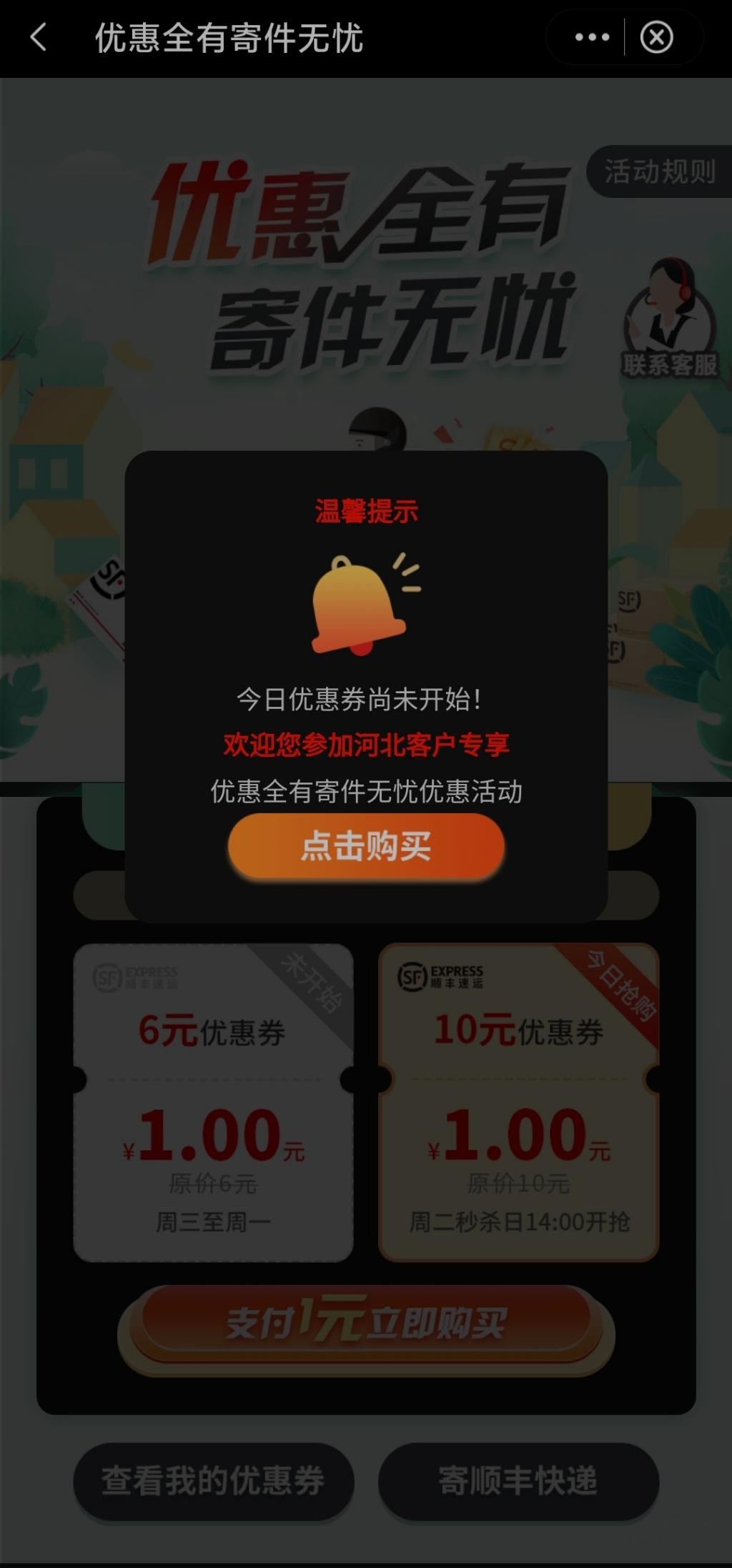Contact customer service via 联系客服
Image resolution: width=732 pixels, height=1568 pixels.
coord(669,322)
